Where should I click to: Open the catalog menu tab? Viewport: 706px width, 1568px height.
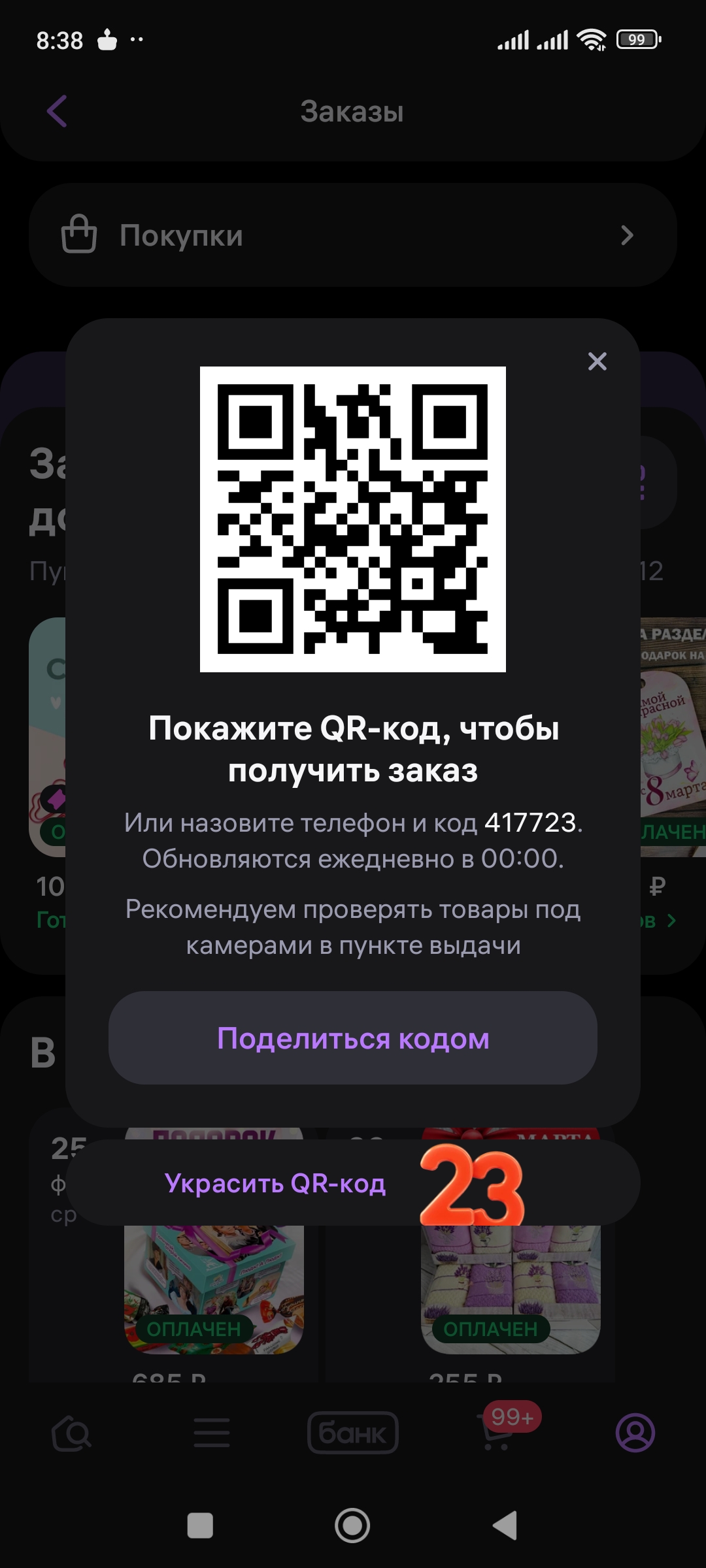(x=212, y=1433)
